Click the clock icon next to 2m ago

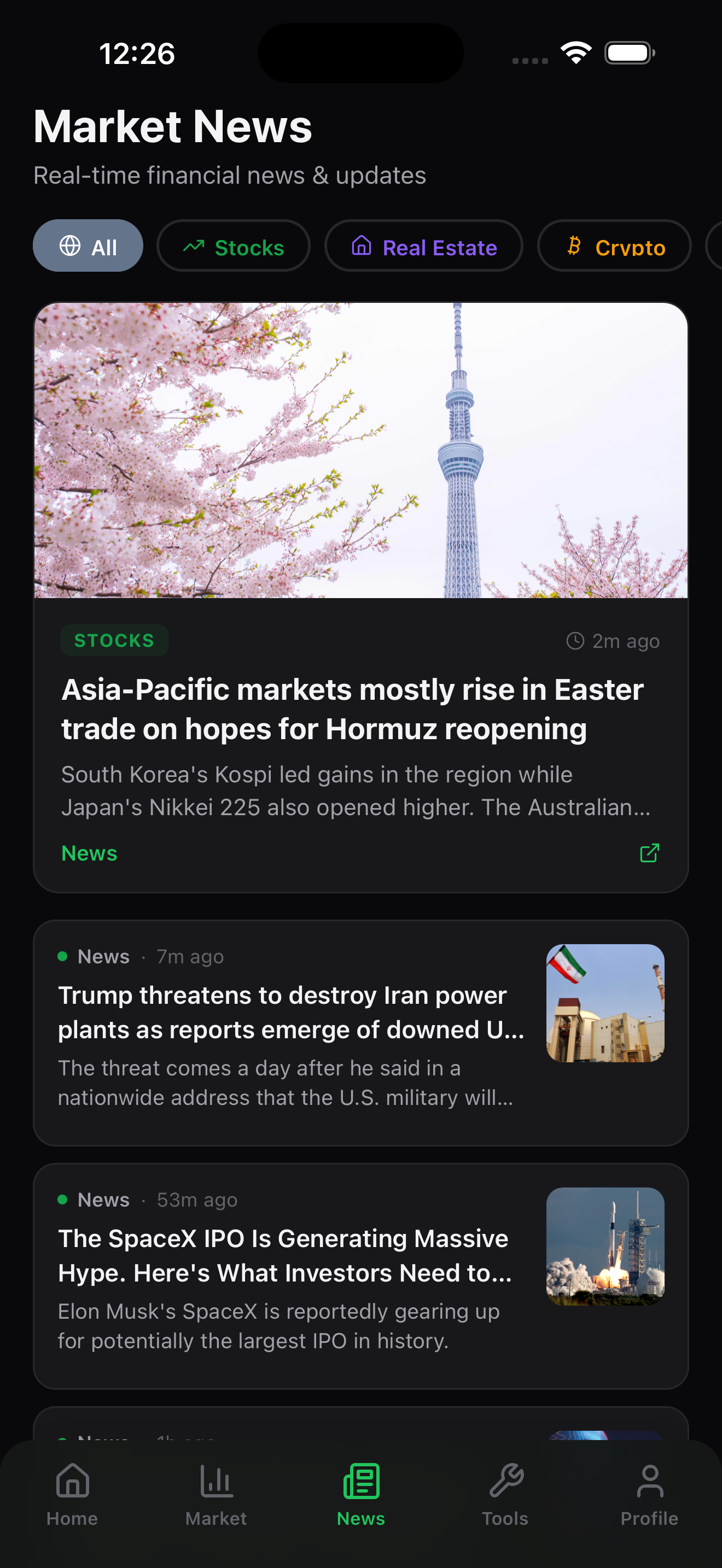tap(575, 640)
